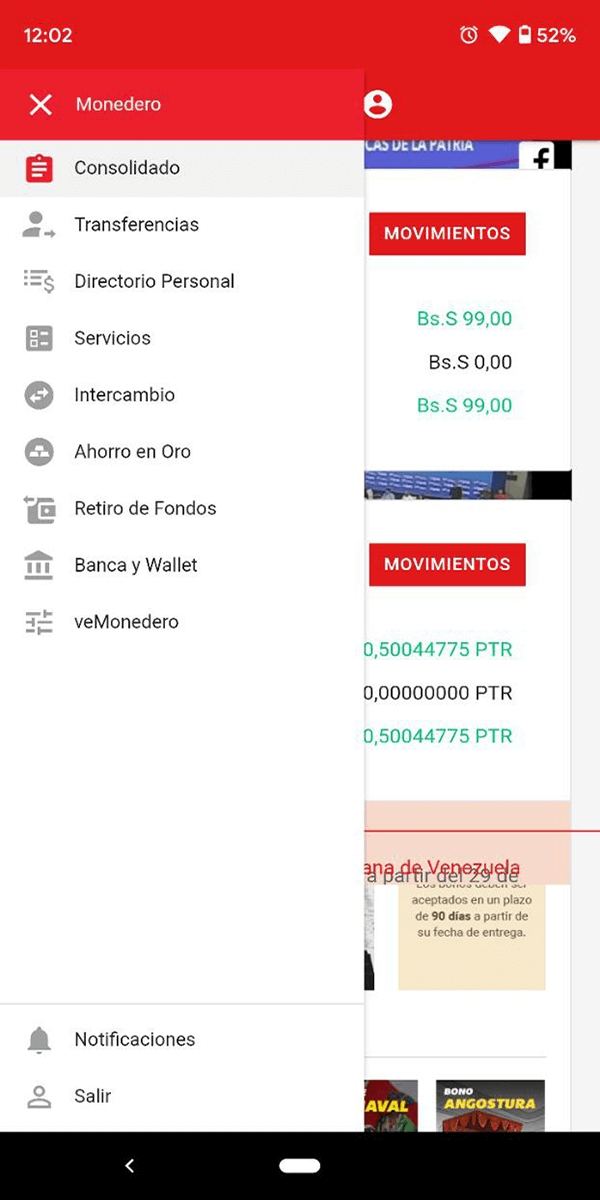The image size is (600, 1200).
Task: Open Ahorro en Oro
Action: [x=182, y=452]
